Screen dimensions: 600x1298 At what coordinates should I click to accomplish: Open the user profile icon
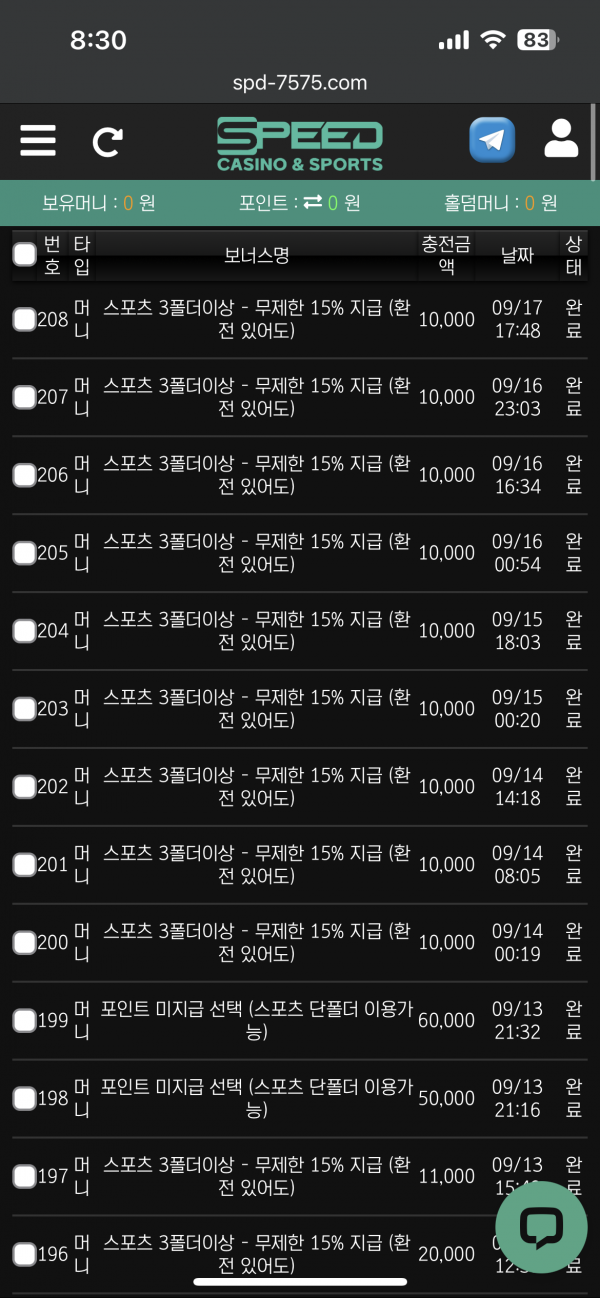(561, 139)
